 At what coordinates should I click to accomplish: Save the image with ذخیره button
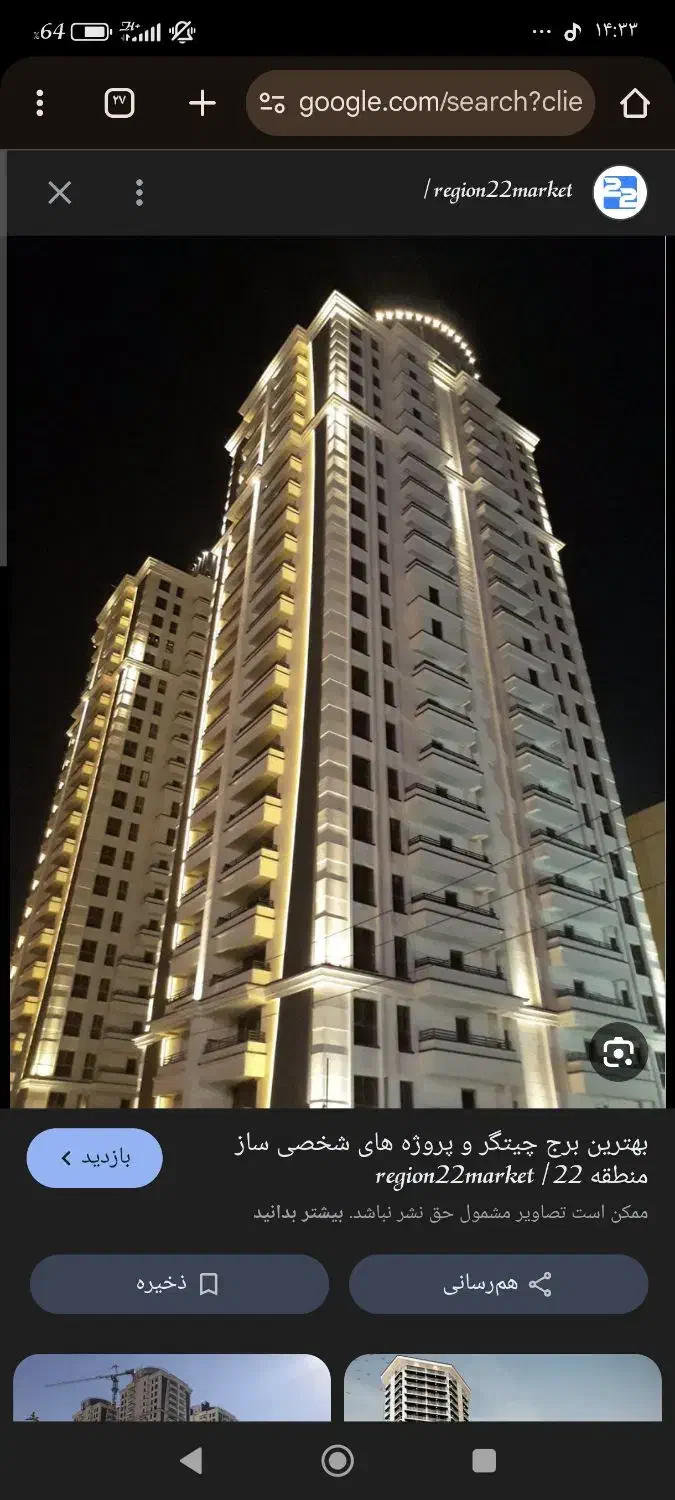(x=179, y=1284)
